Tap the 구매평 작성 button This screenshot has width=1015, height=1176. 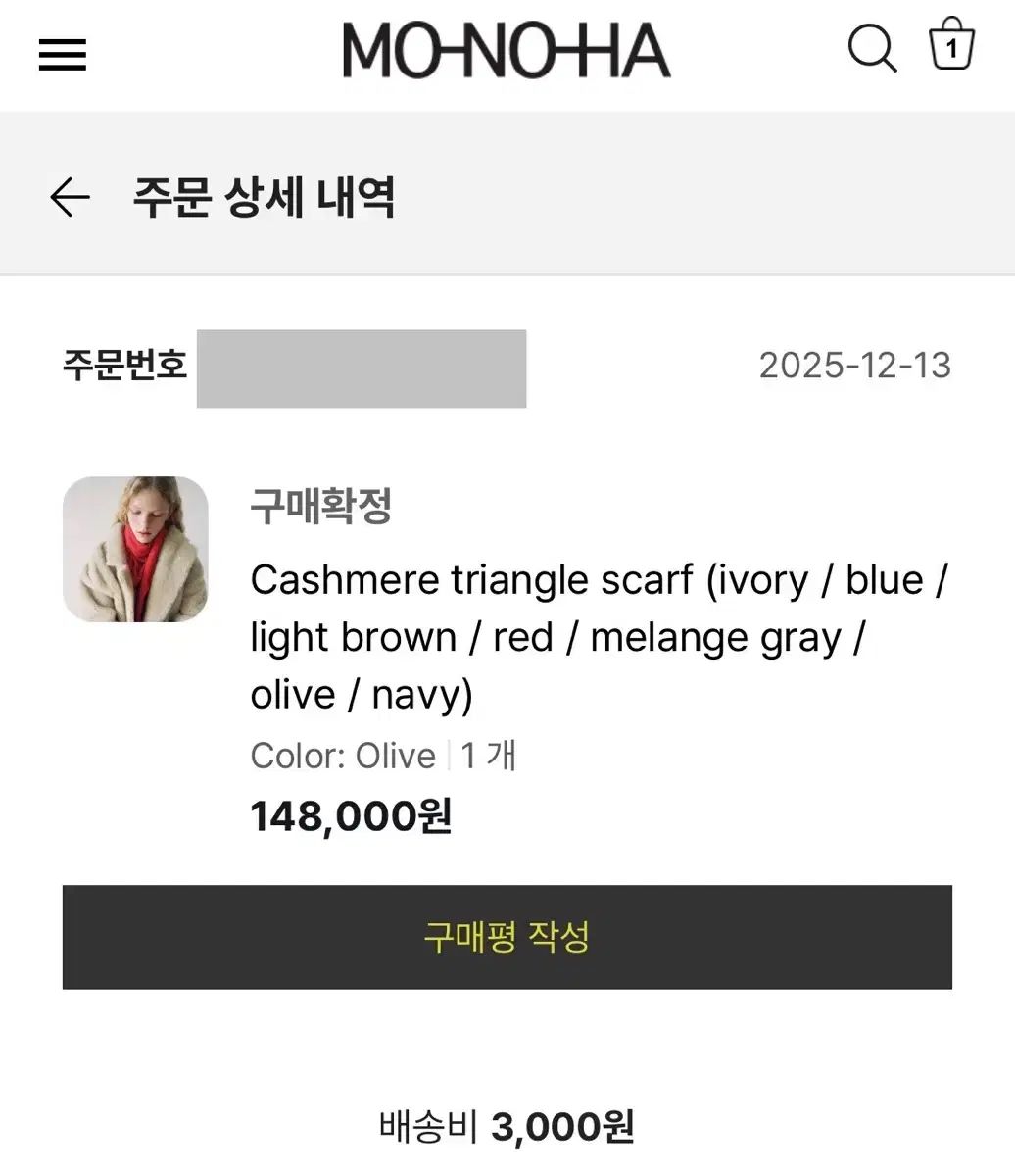click(507, 937)
